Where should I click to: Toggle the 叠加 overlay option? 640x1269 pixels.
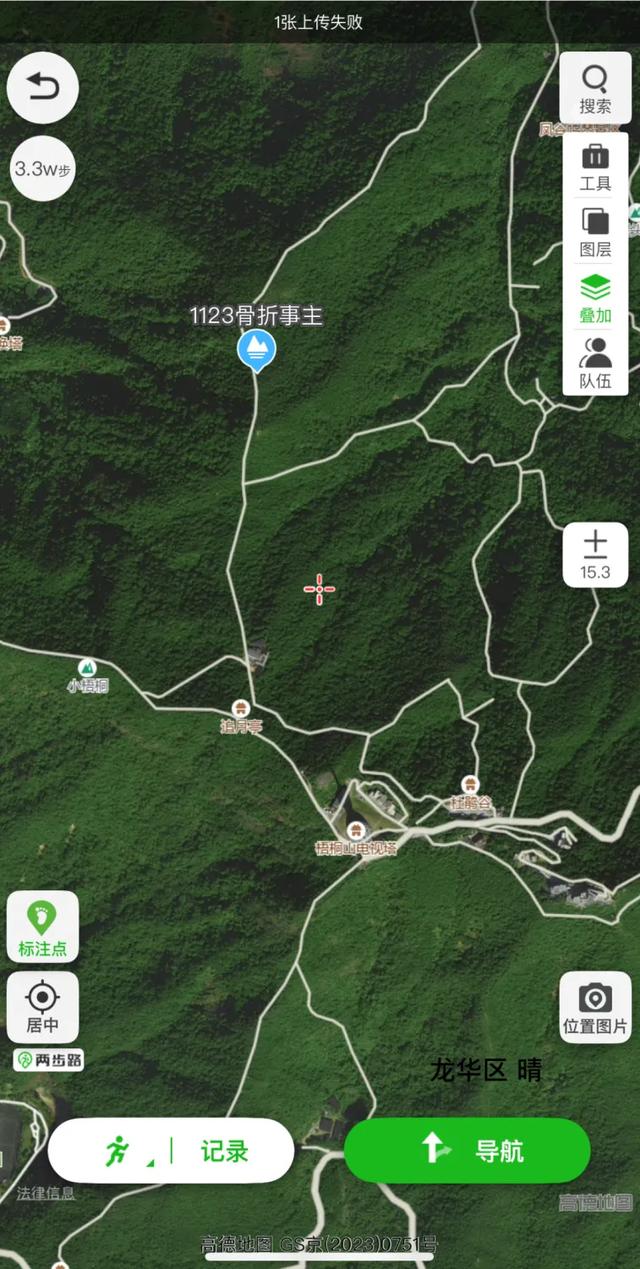(x=595, y=299)
